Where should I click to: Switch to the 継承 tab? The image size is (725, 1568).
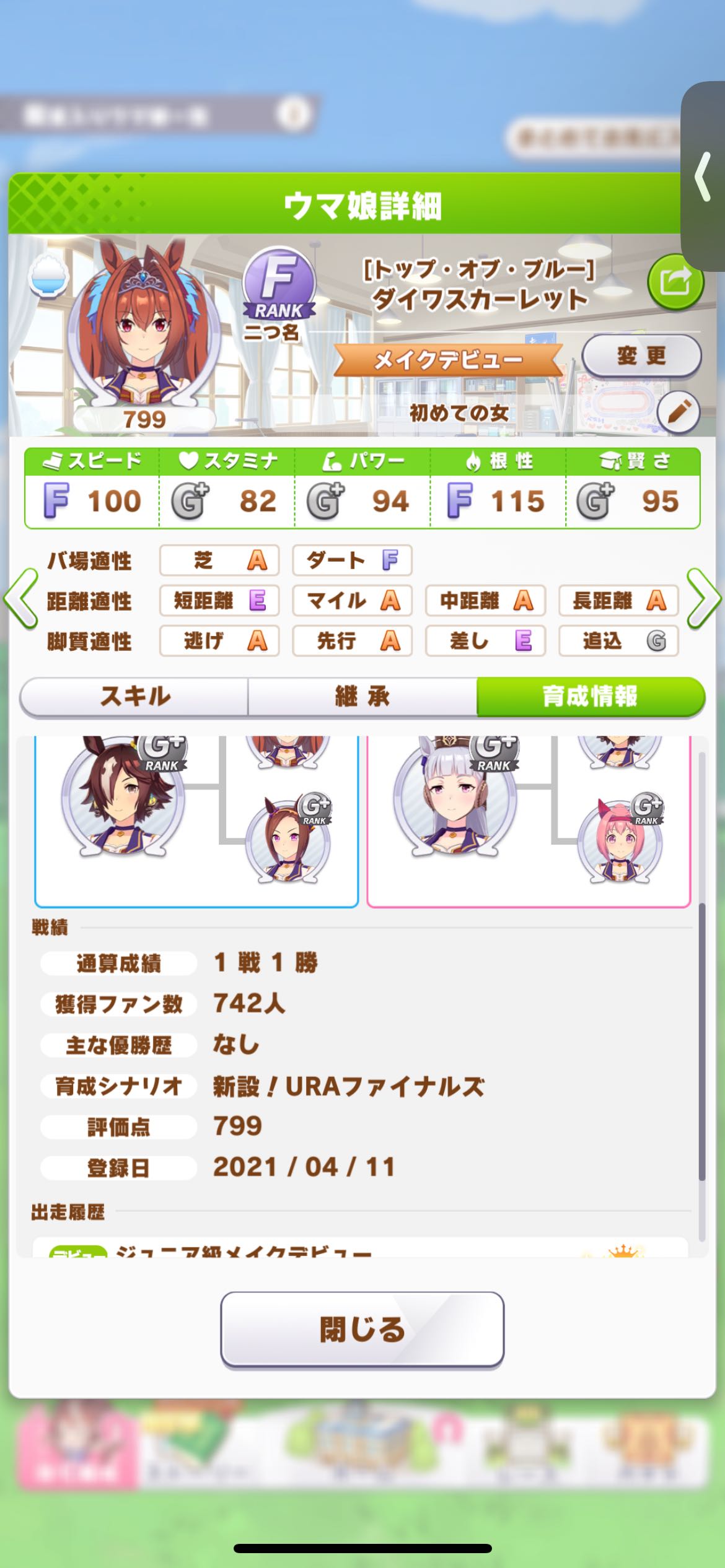(x=362, y=696)
